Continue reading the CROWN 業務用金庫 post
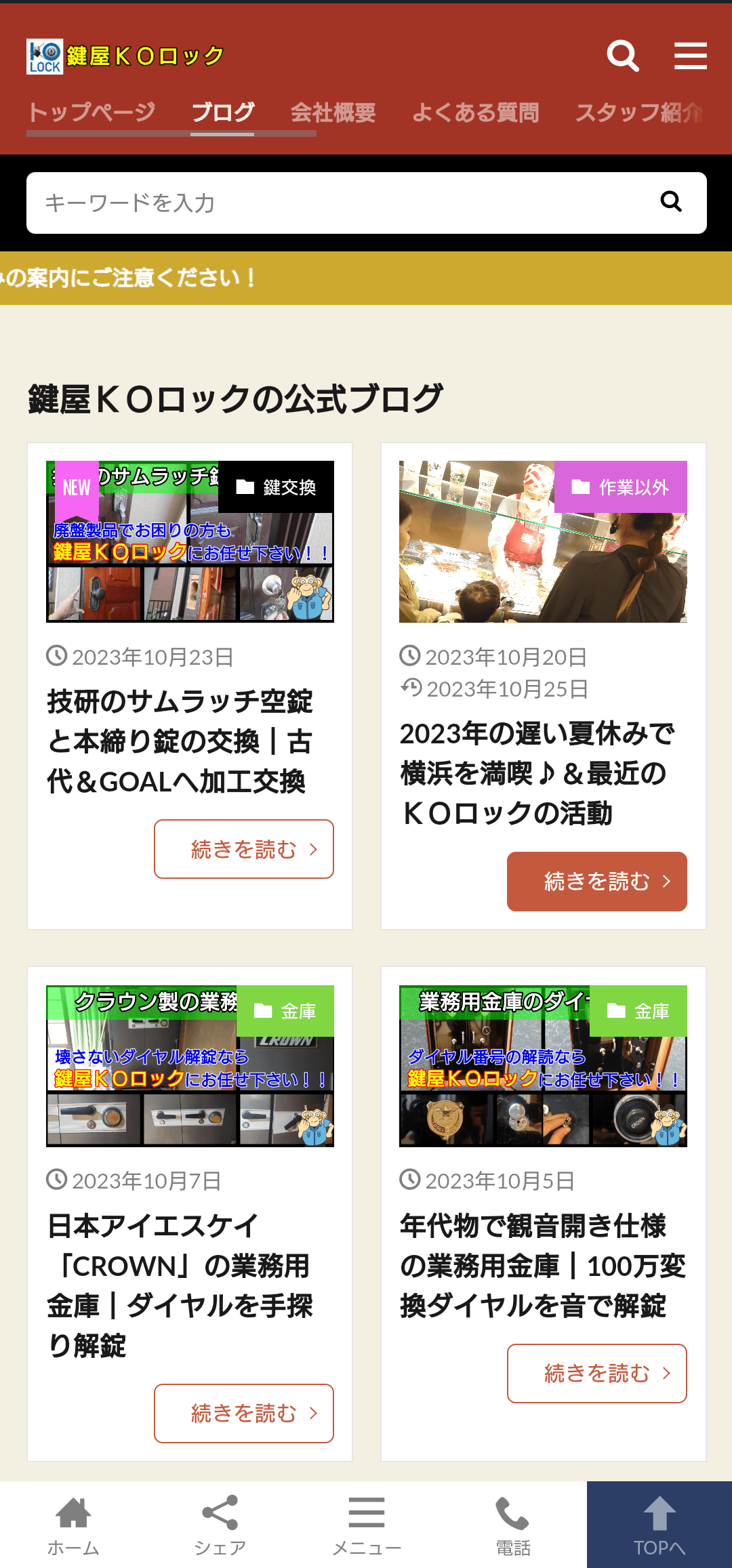The image size is (732, 1568). click(x=243, y=1414)
